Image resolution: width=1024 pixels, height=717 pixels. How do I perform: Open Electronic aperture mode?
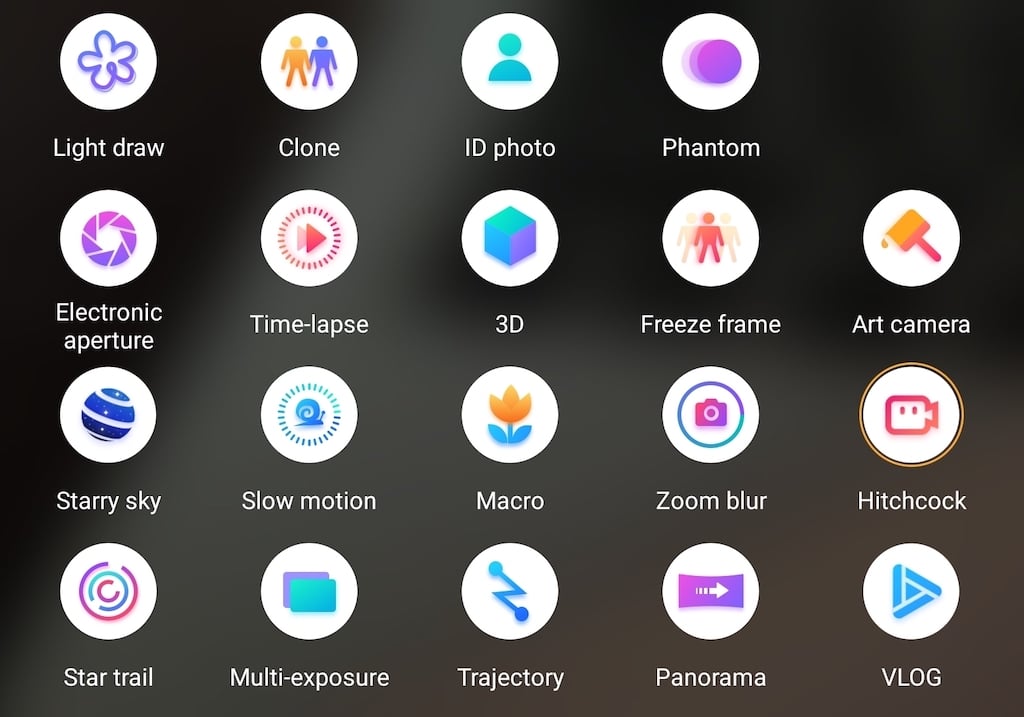[x=108, y=238]
